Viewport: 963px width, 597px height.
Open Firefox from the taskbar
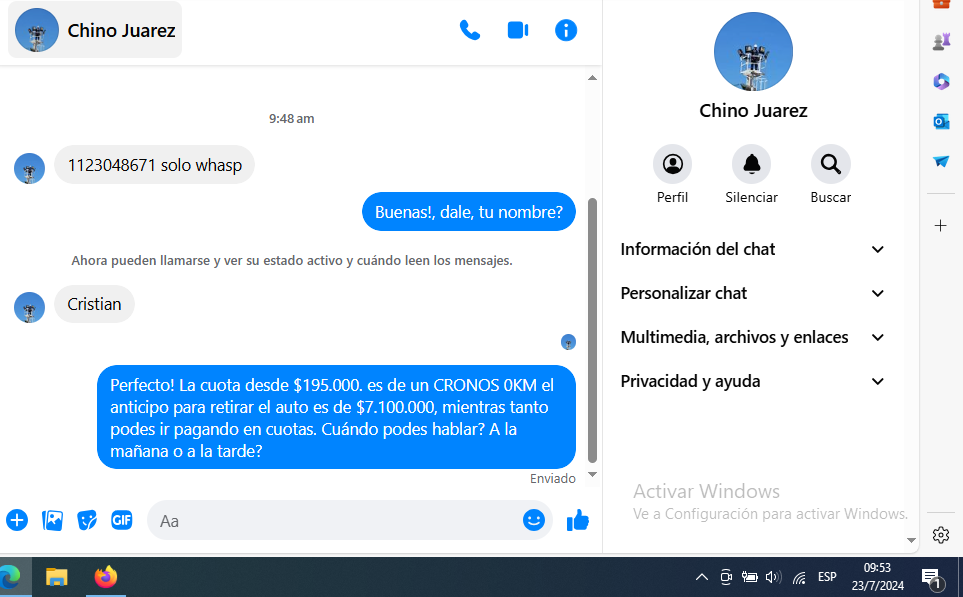(x=105, y=577)
